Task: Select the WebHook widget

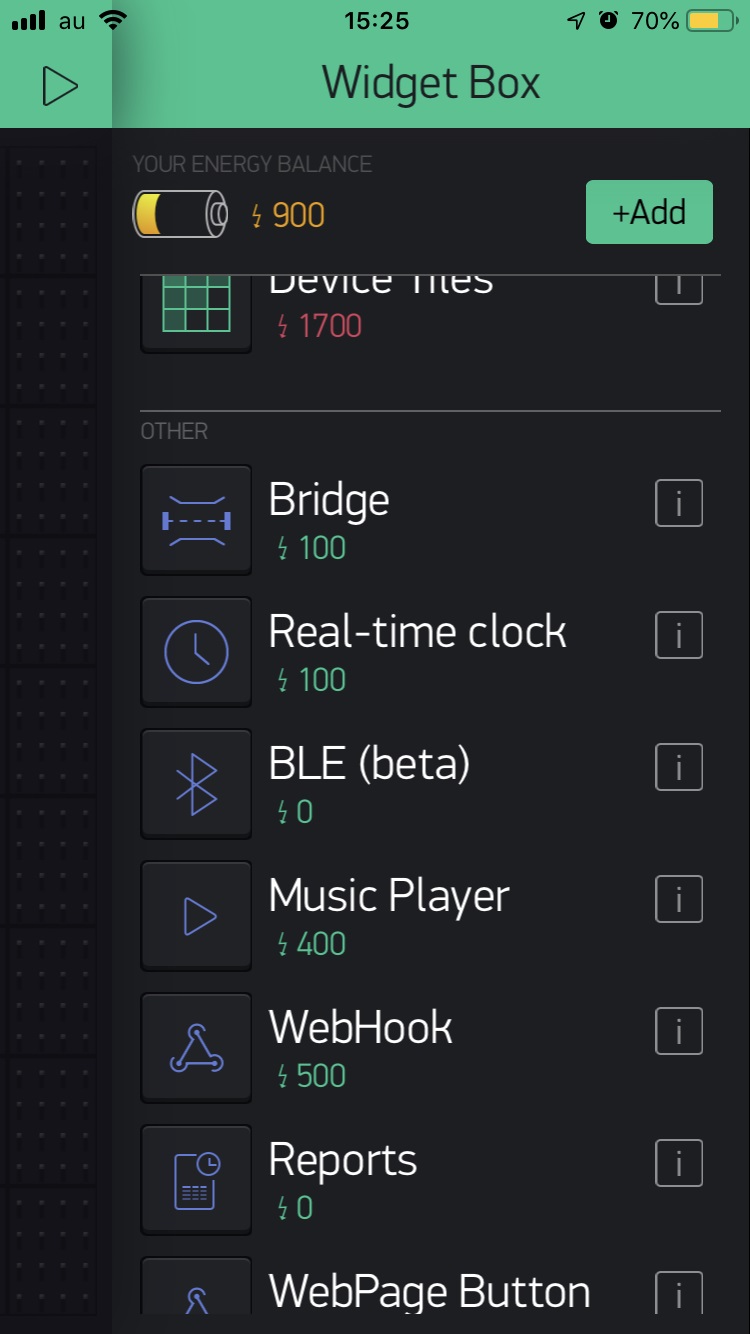Action: click(196, 1048)
